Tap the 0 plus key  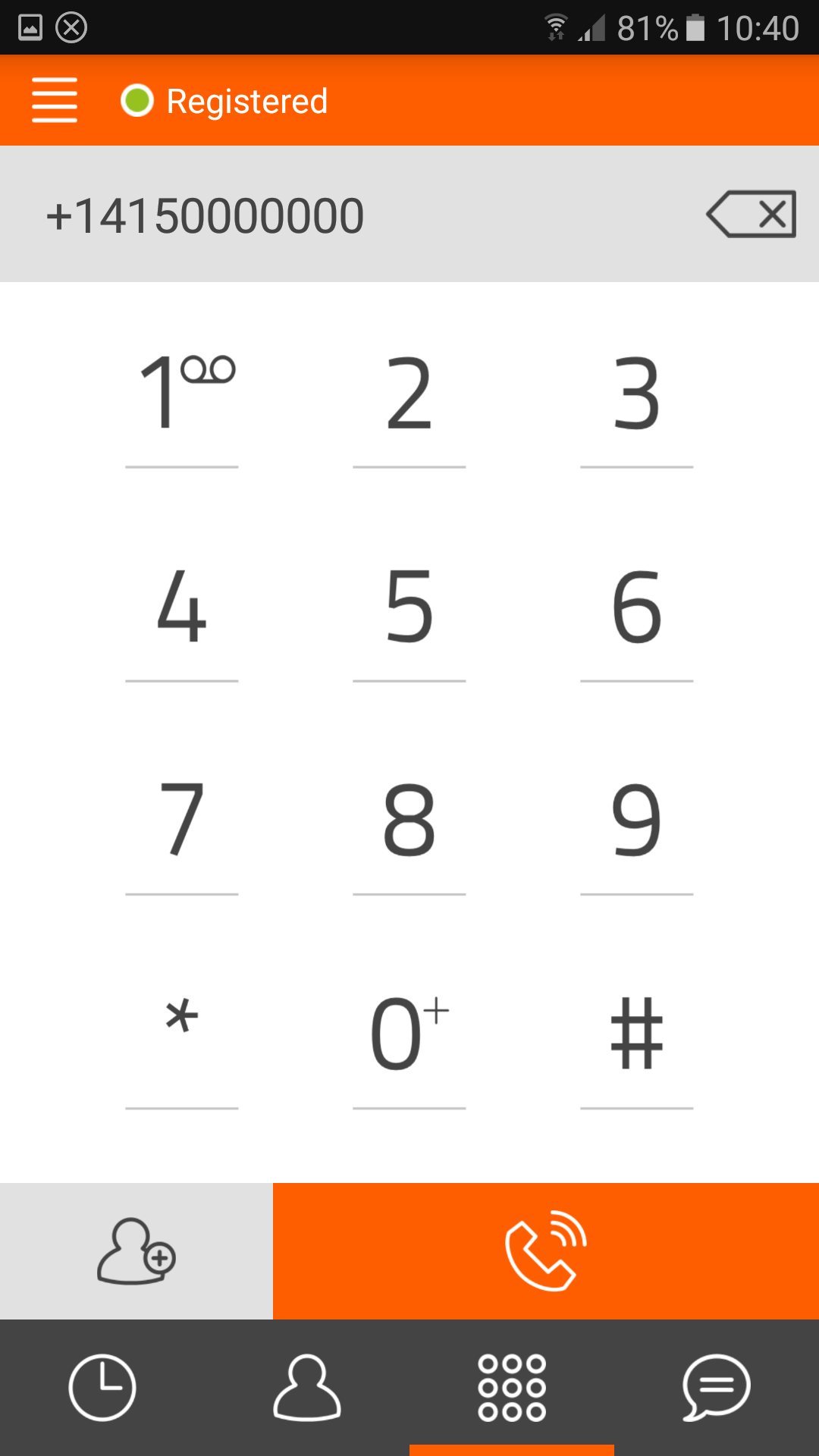point(409,1034)
